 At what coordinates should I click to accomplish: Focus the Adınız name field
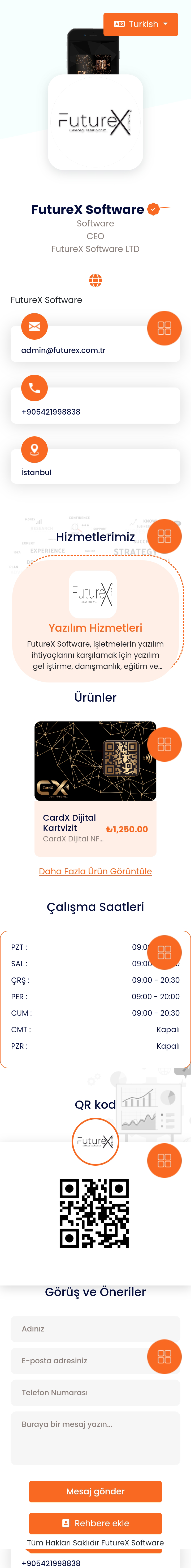click(95, 1328)
